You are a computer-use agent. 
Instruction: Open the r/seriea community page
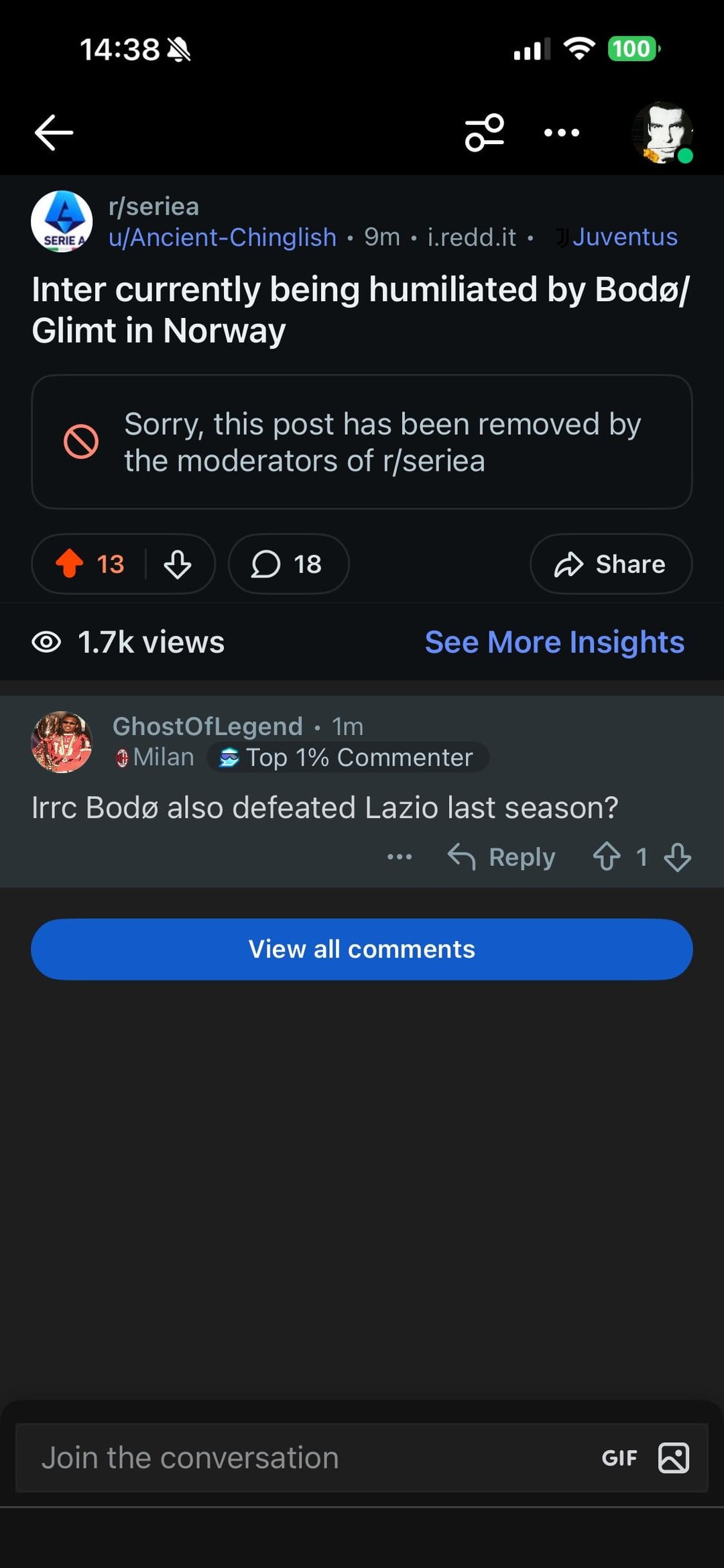154,207
